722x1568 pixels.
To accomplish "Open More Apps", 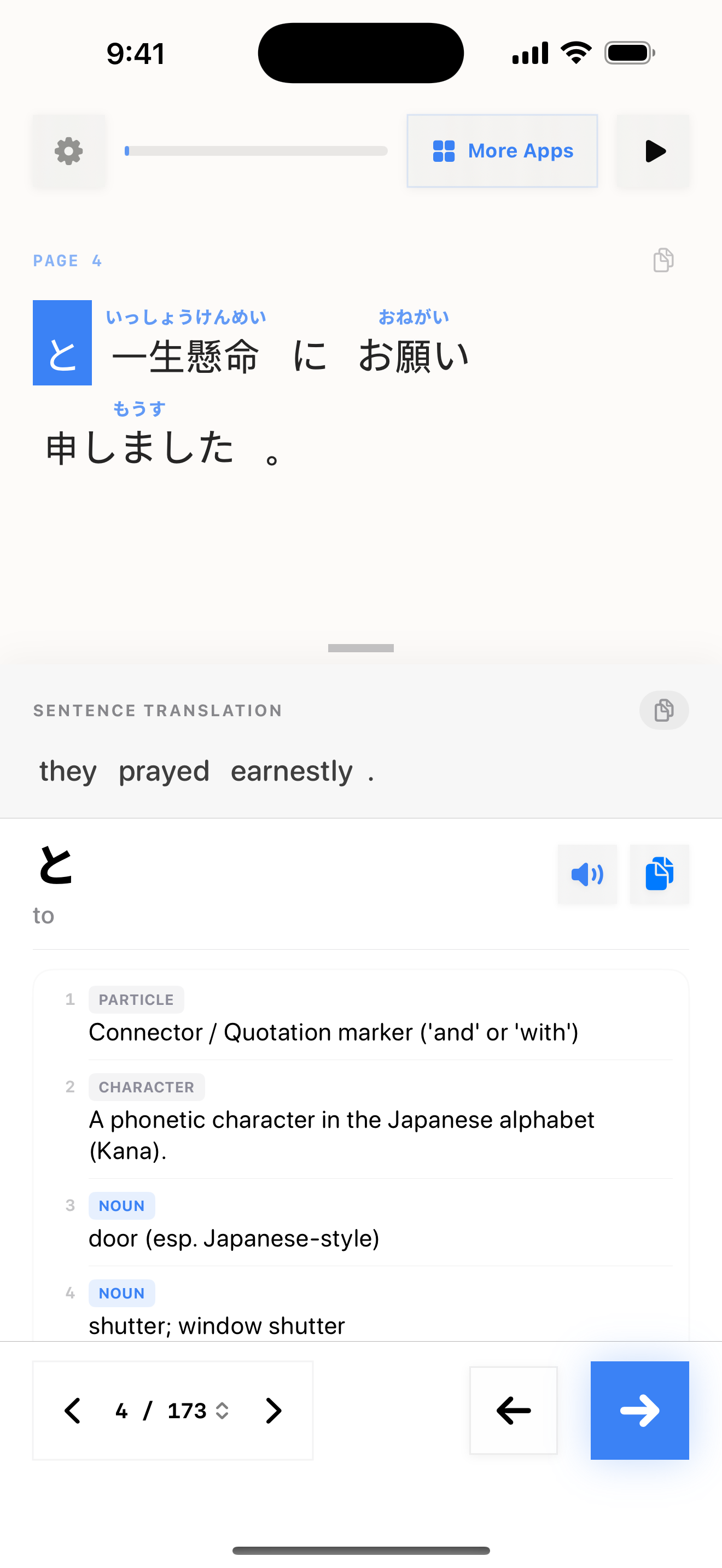I will (502, 151).
